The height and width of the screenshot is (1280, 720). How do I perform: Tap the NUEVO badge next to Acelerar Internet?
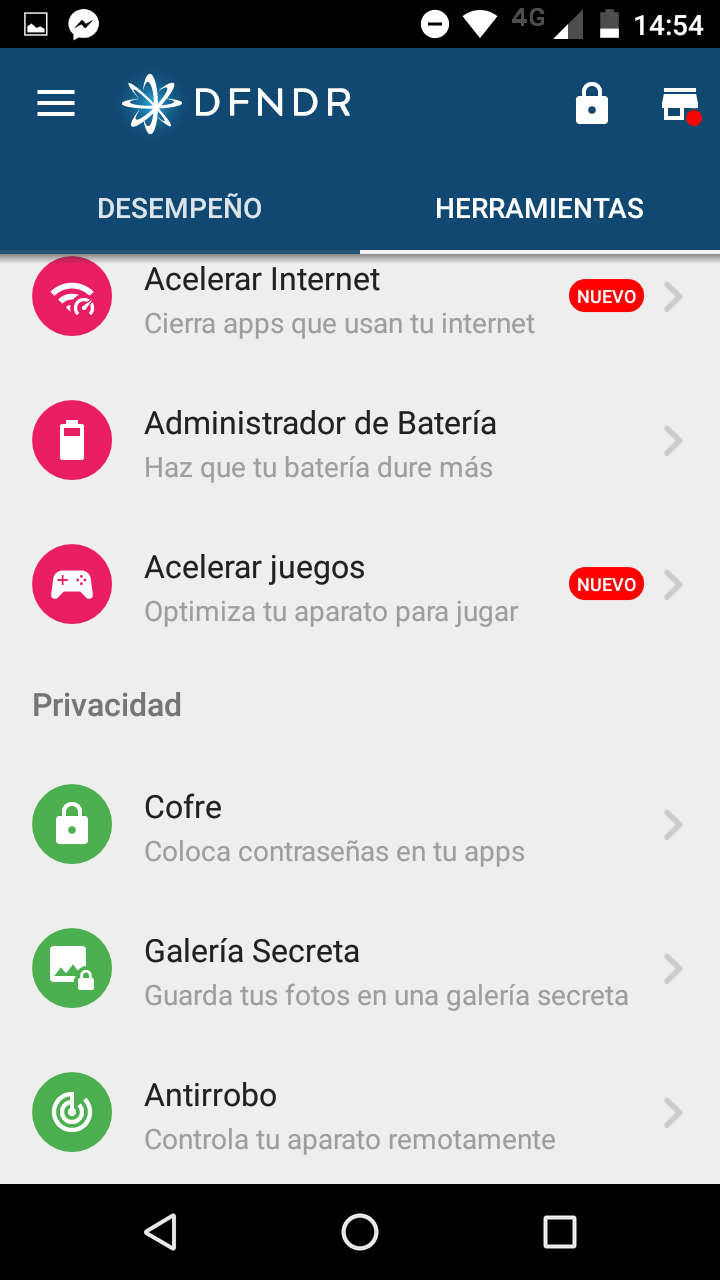[x=606, y=296]
